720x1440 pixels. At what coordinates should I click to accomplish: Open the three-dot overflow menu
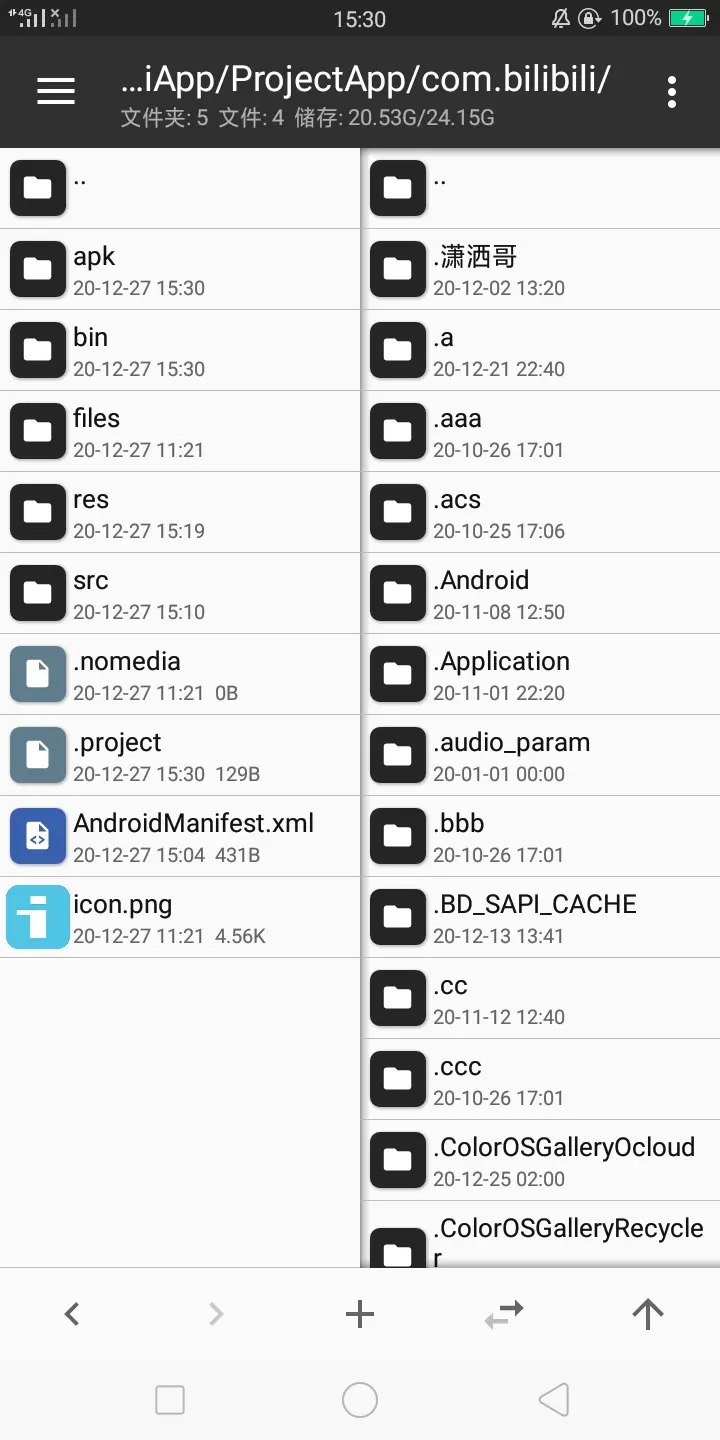672,92
